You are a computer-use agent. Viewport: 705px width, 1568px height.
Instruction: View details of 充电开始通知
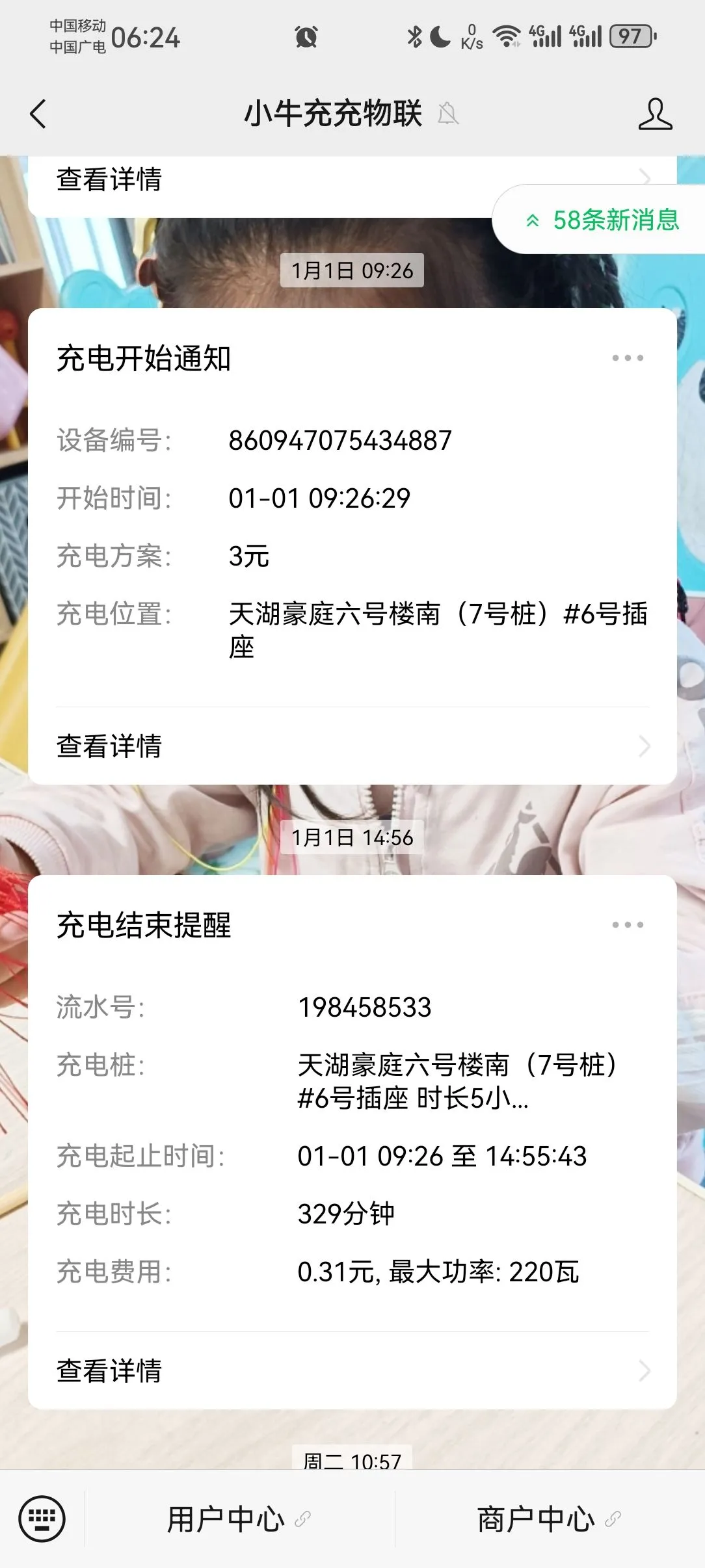(x=352, y=746)
